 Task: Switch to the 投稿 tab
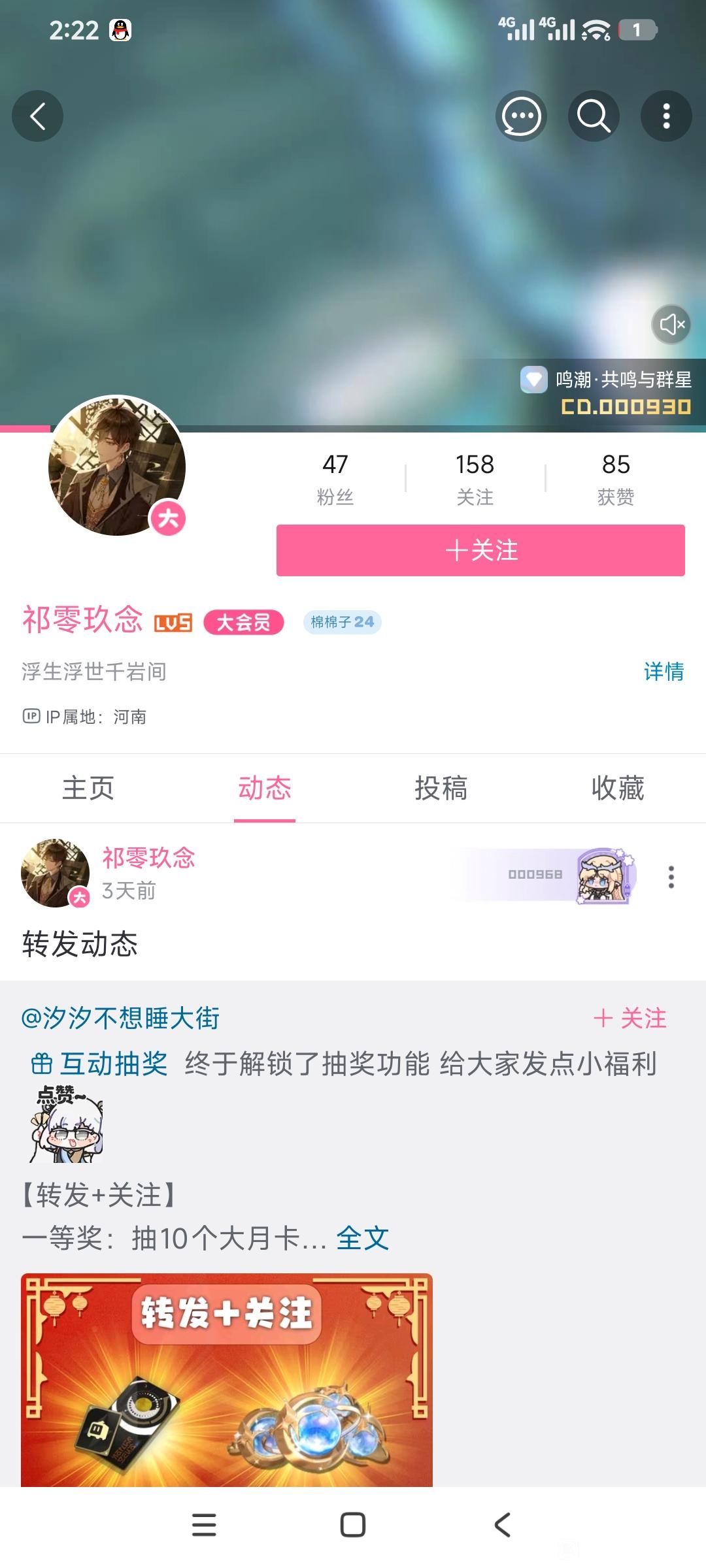click(441, 788)
